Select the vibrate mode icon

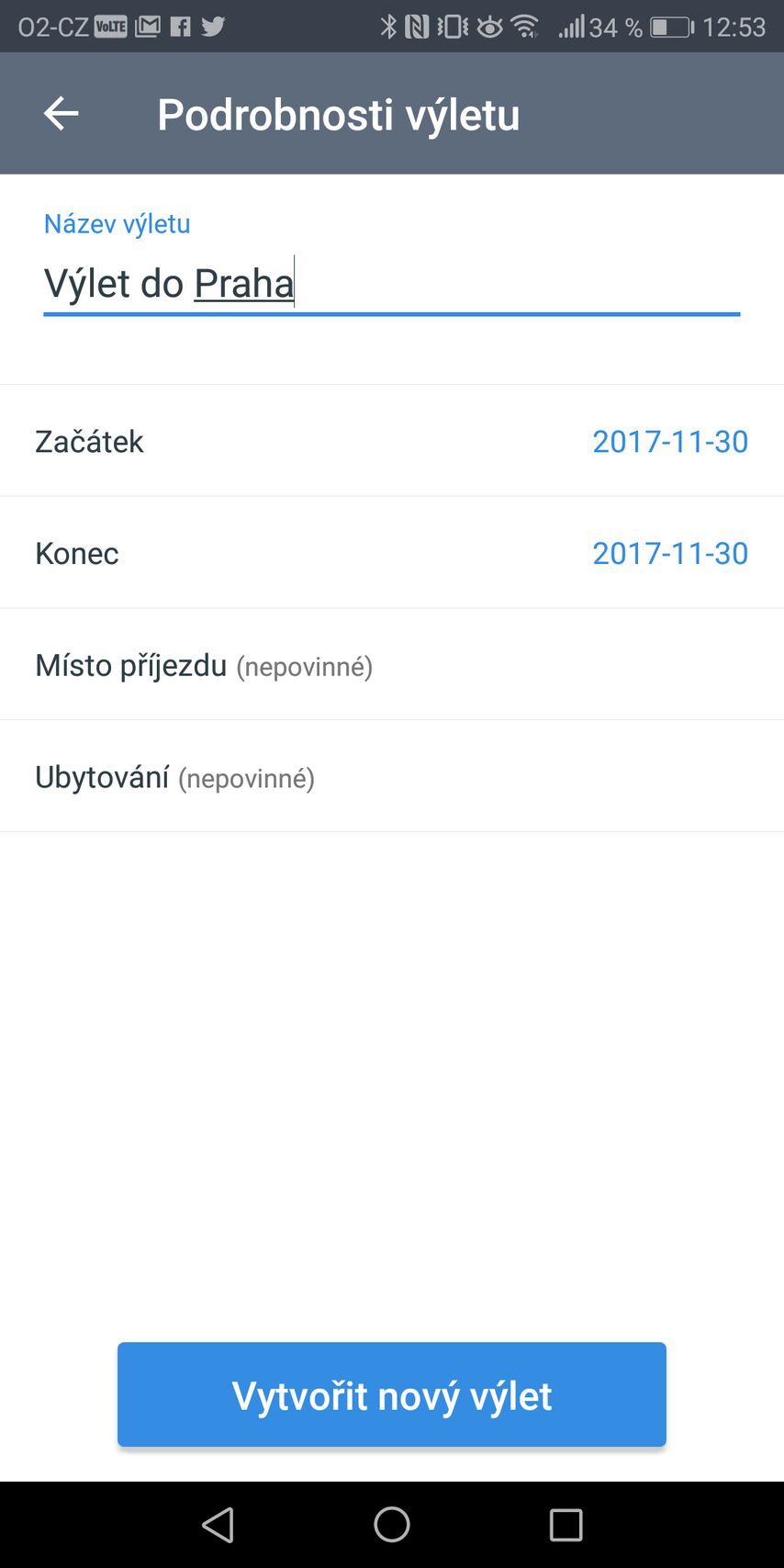(451, 26)
